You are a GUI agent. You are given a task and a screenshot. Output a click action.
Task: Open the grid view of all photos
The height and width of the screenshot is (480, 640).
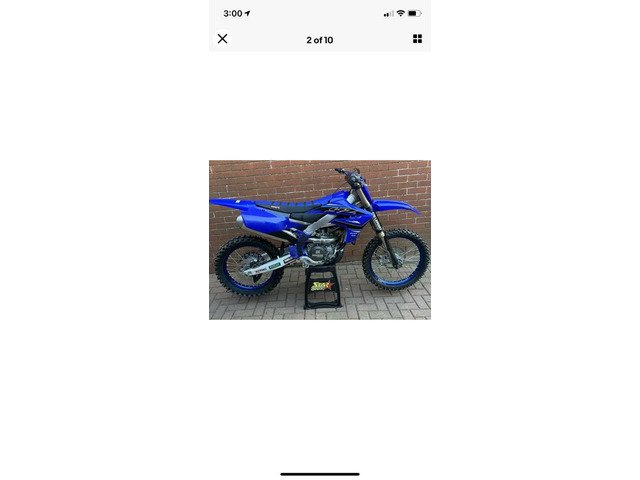(x=417, y=39)
